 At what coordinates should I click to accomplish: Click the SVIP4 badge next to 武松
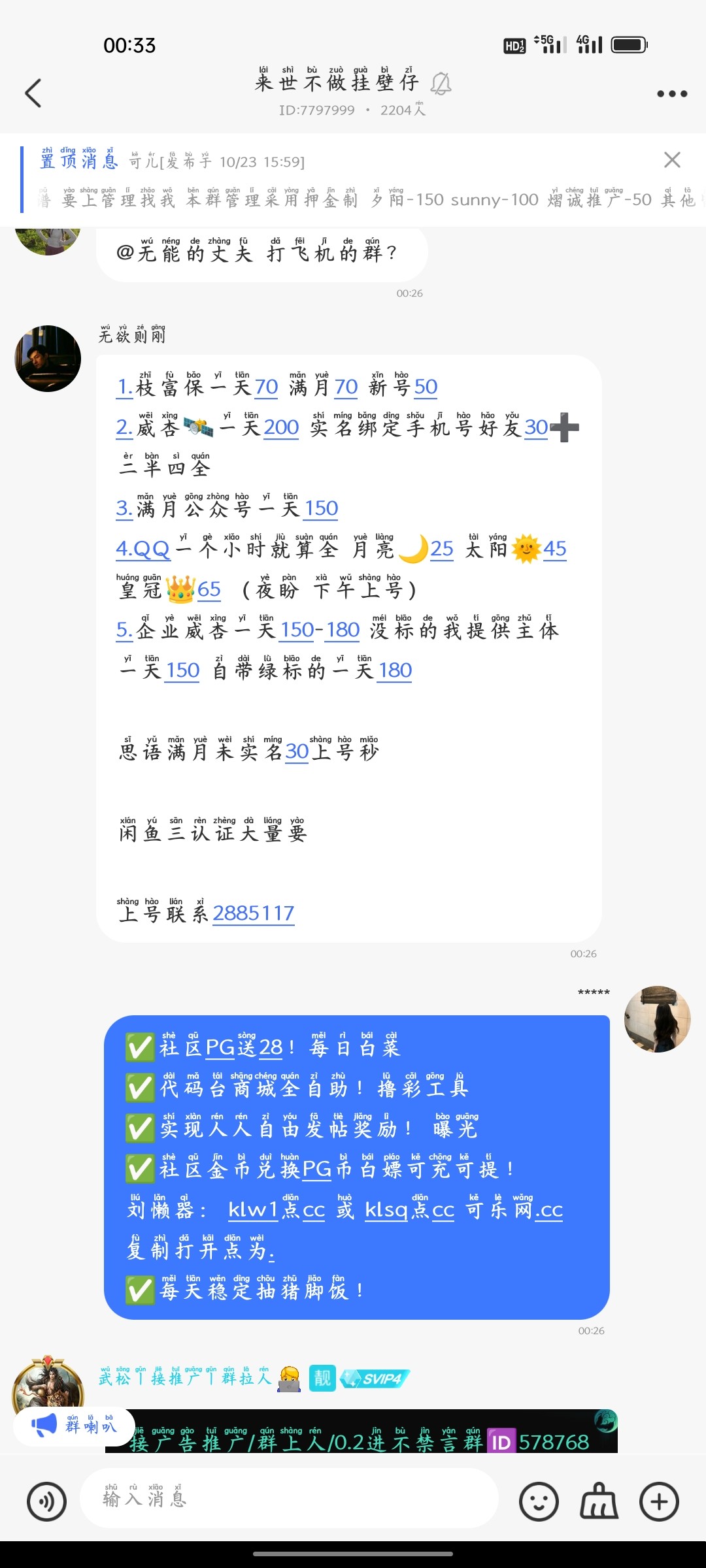pos(374,1379)
